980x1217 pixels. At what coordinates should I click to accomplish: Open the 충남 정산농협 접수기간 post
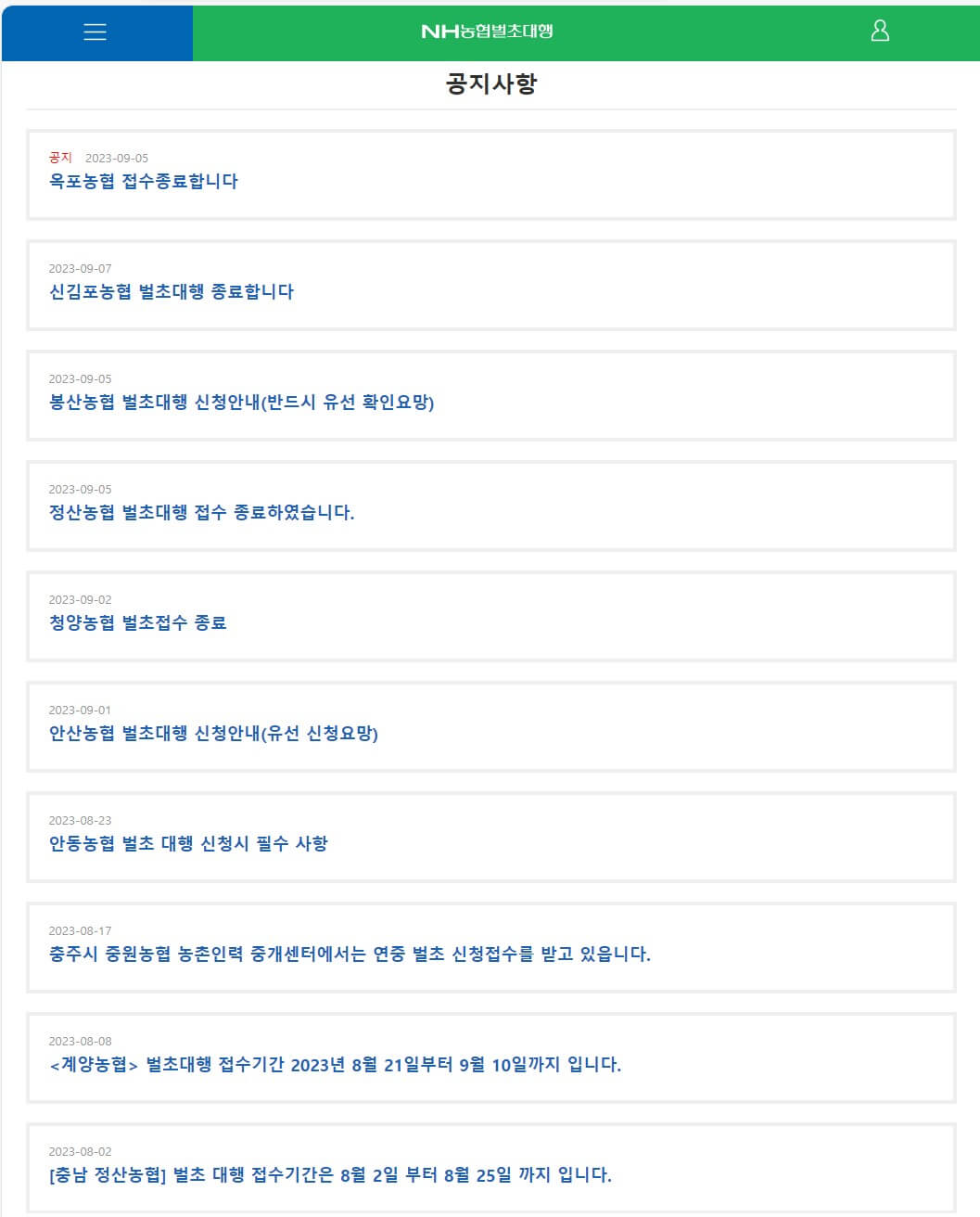click(329, 1175)
